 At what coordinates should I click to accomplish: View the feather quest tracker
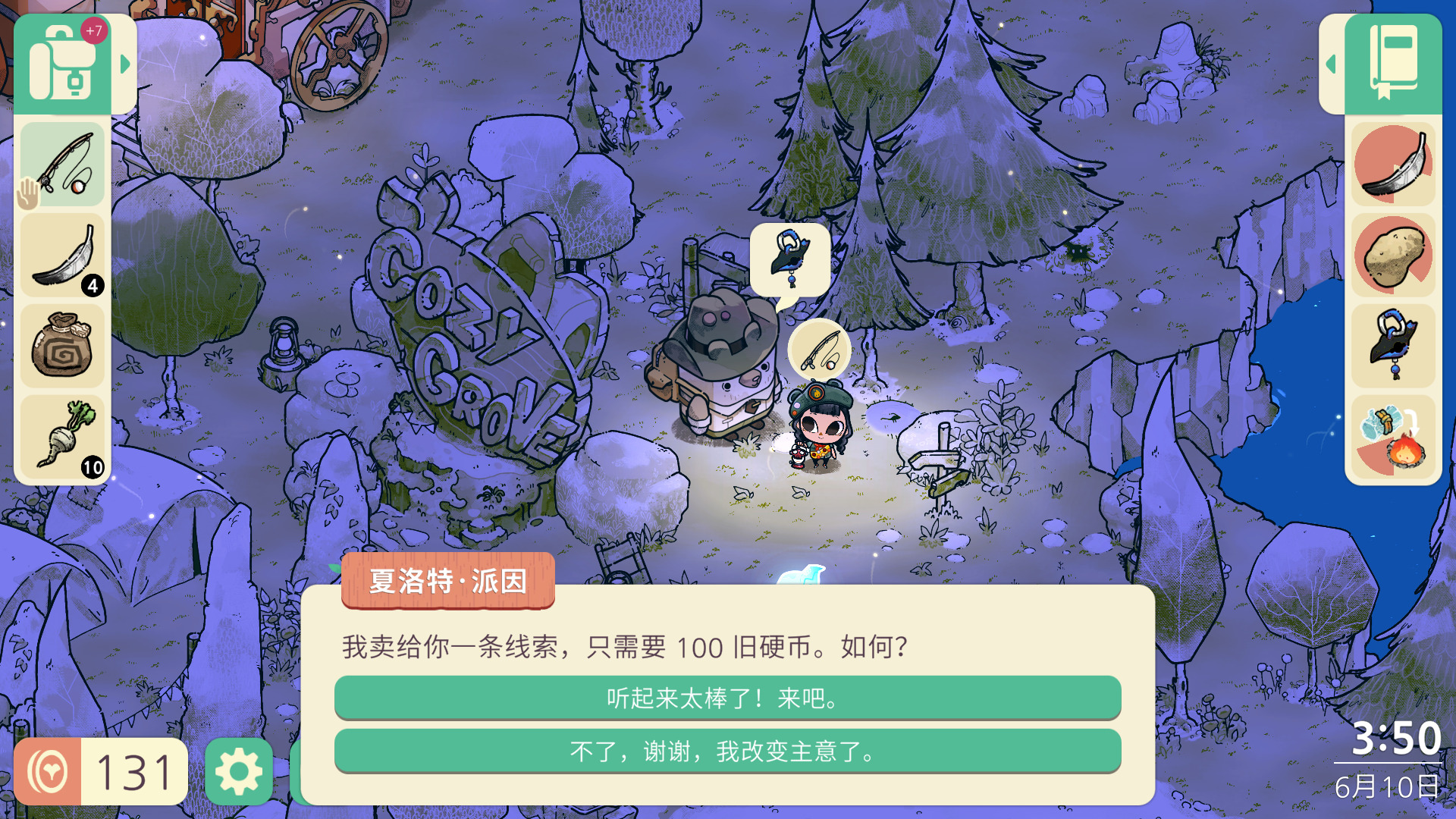pyautogui.click(x=1393, y=165)
